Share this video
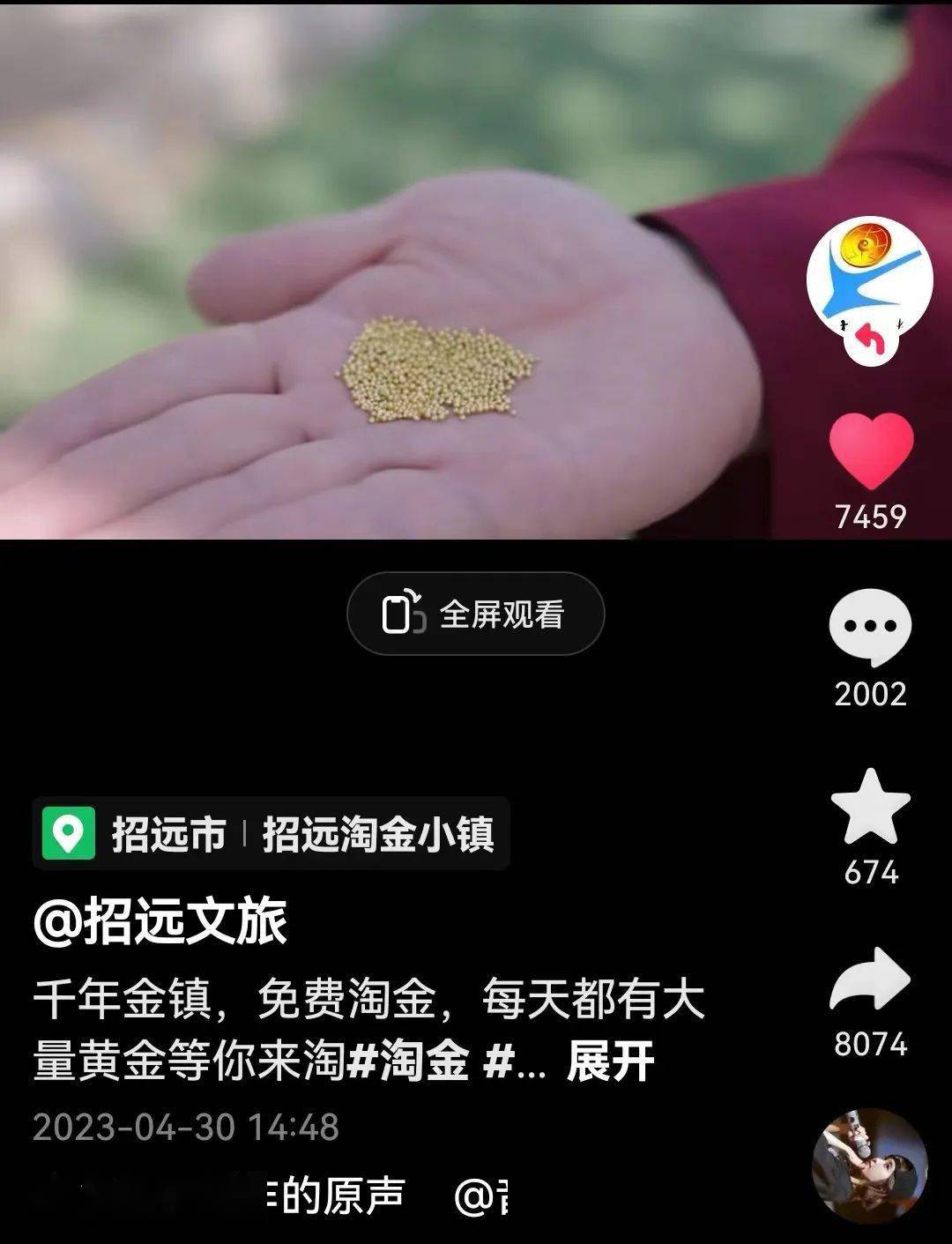The width and height of the screenshot is (952, 1244). [870, 981]
